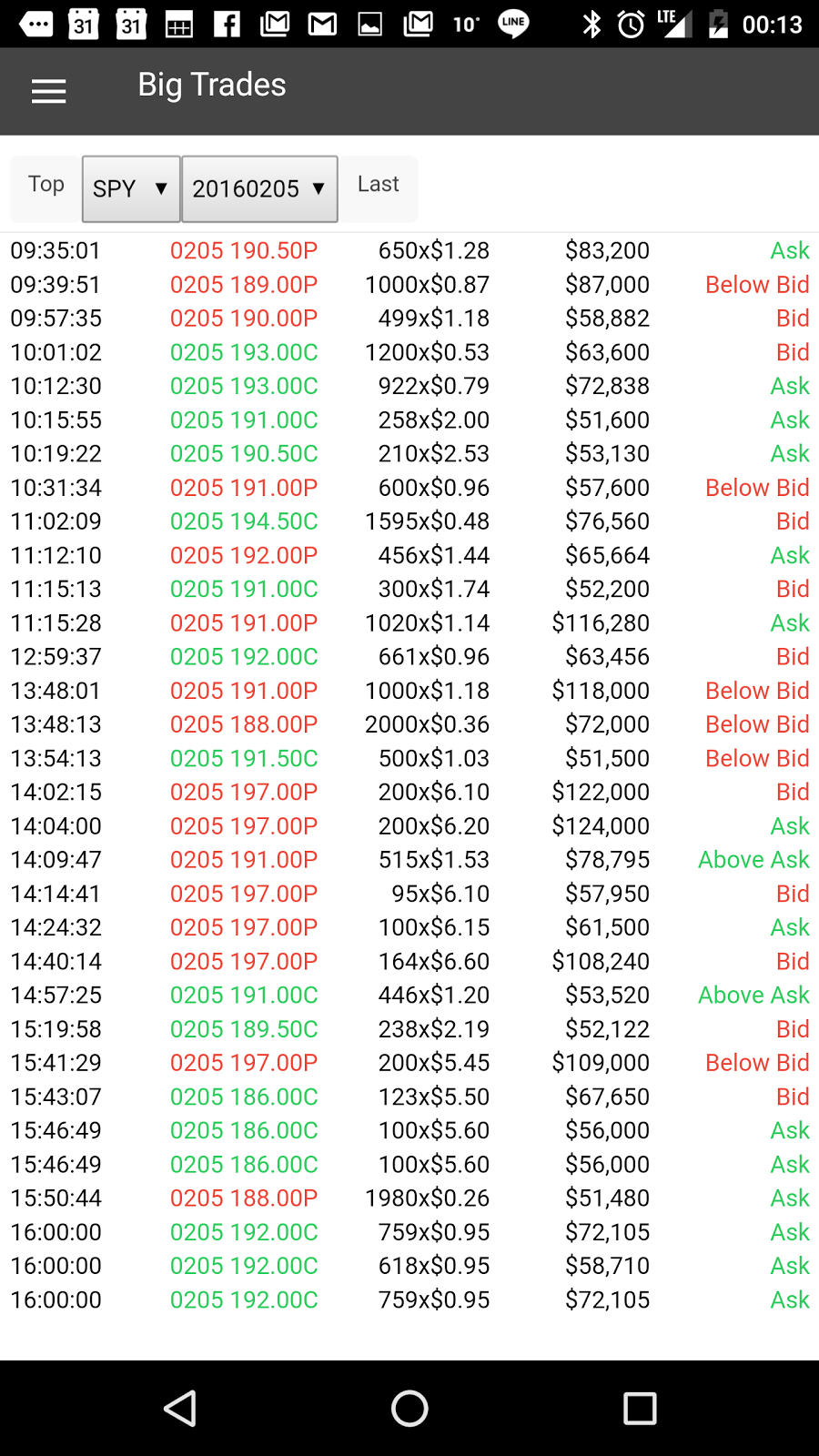Go back with system back button

180,1408
